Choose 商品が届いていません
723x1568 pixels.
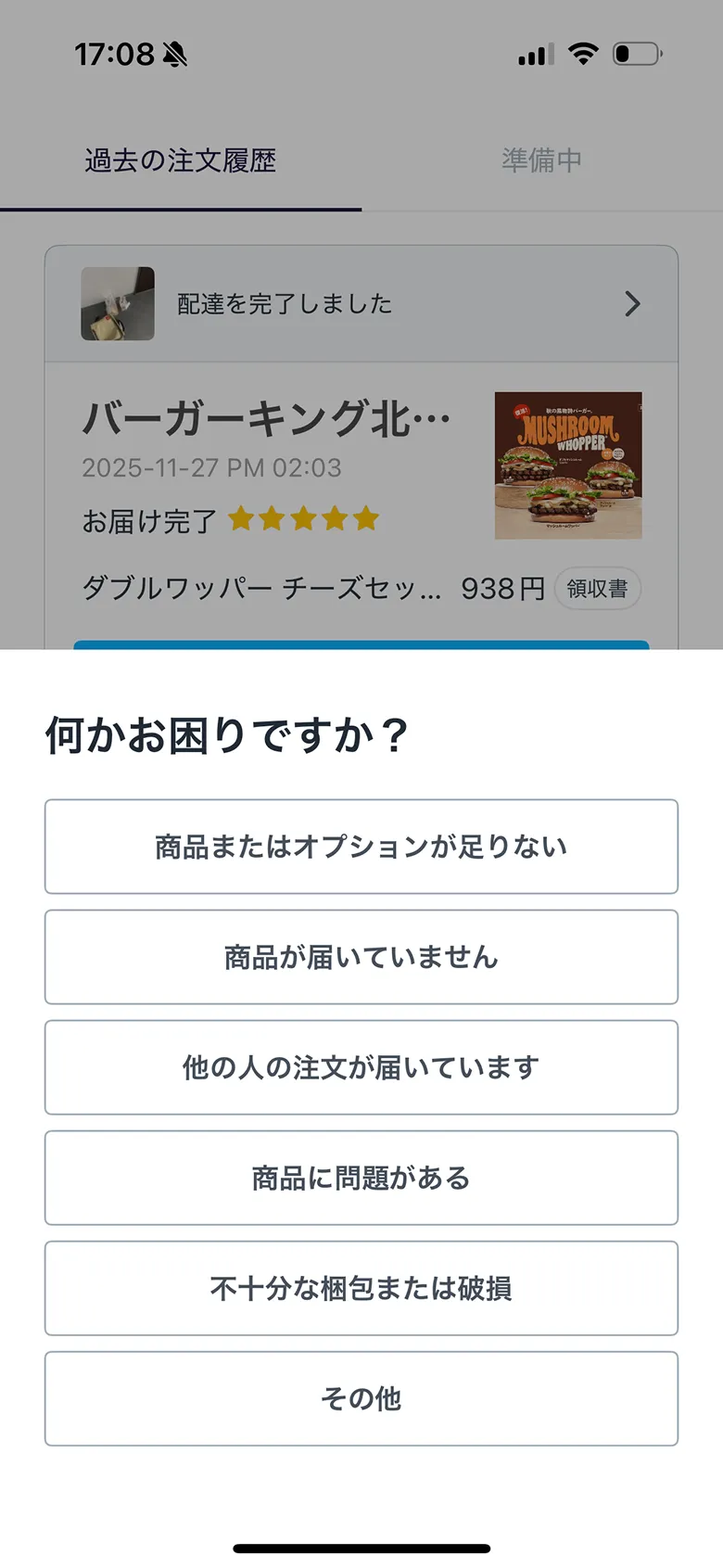(x=361, y=957)
